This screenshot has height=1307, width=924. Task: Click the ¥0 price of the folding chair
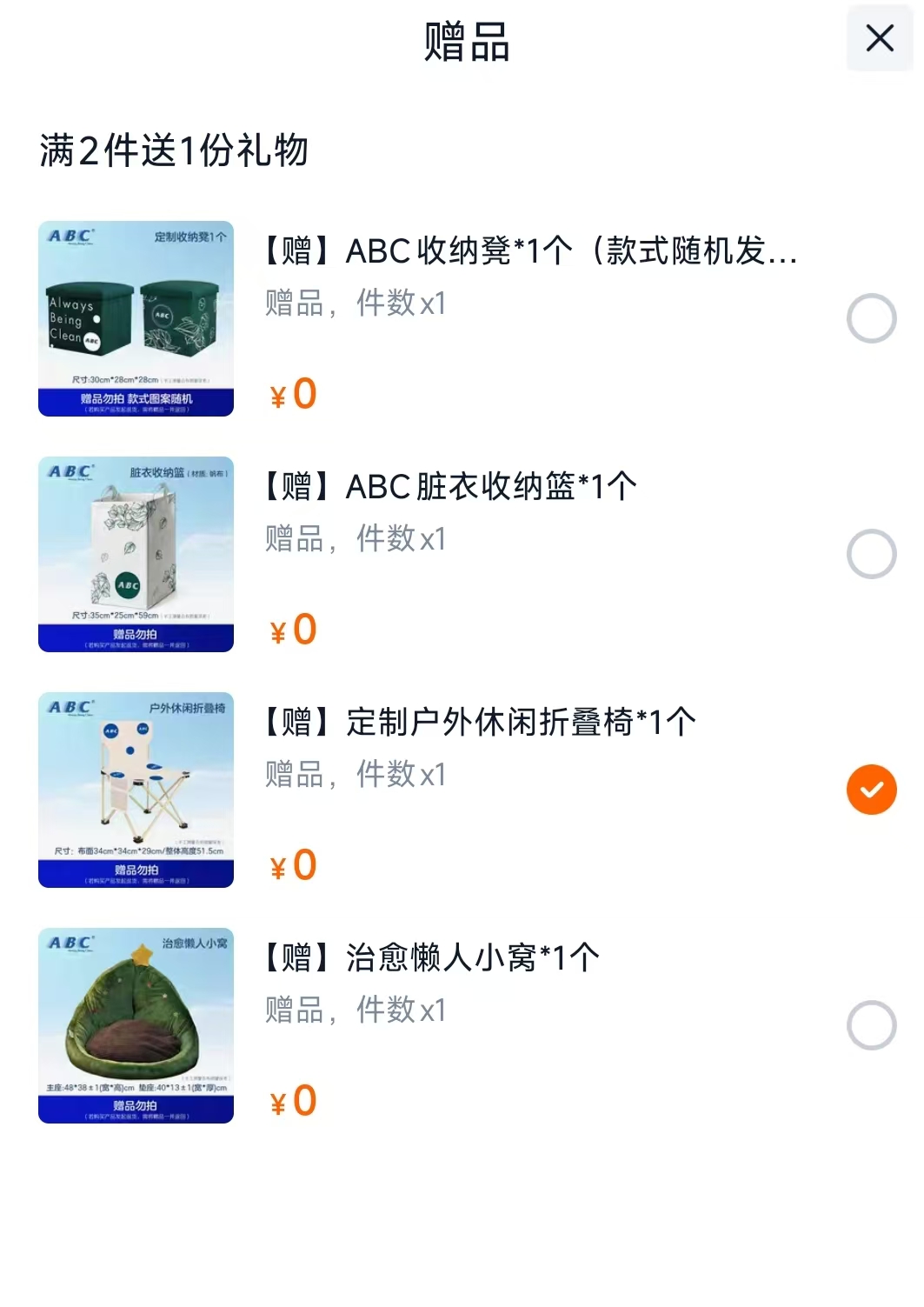pos(290,864)
